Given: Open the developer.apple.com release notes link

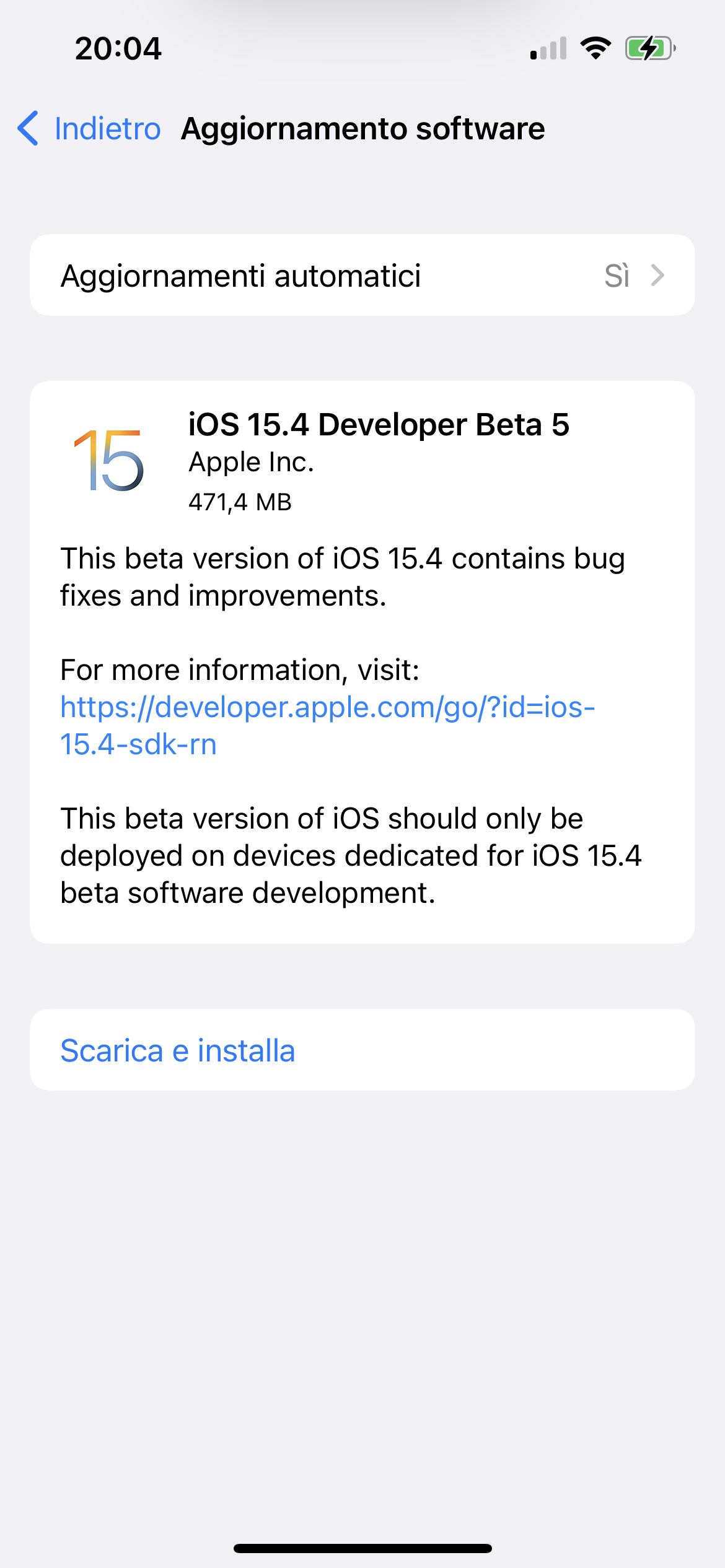Looking at the screenshot, I should (327, 725).
